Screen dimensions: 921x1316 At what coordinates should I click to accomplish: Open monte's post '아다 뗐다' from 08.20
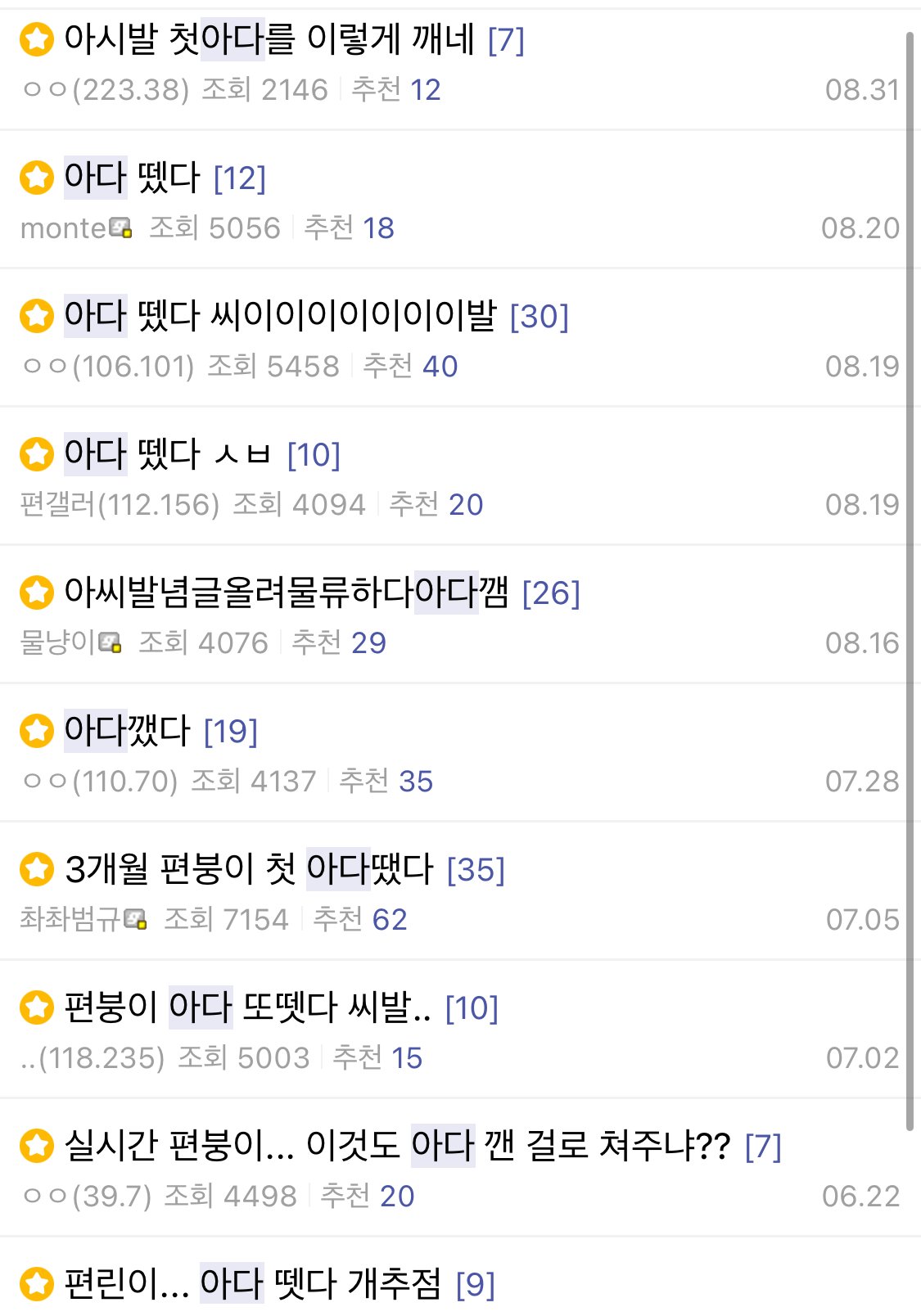pyautogui.click(x=133, y=177)
